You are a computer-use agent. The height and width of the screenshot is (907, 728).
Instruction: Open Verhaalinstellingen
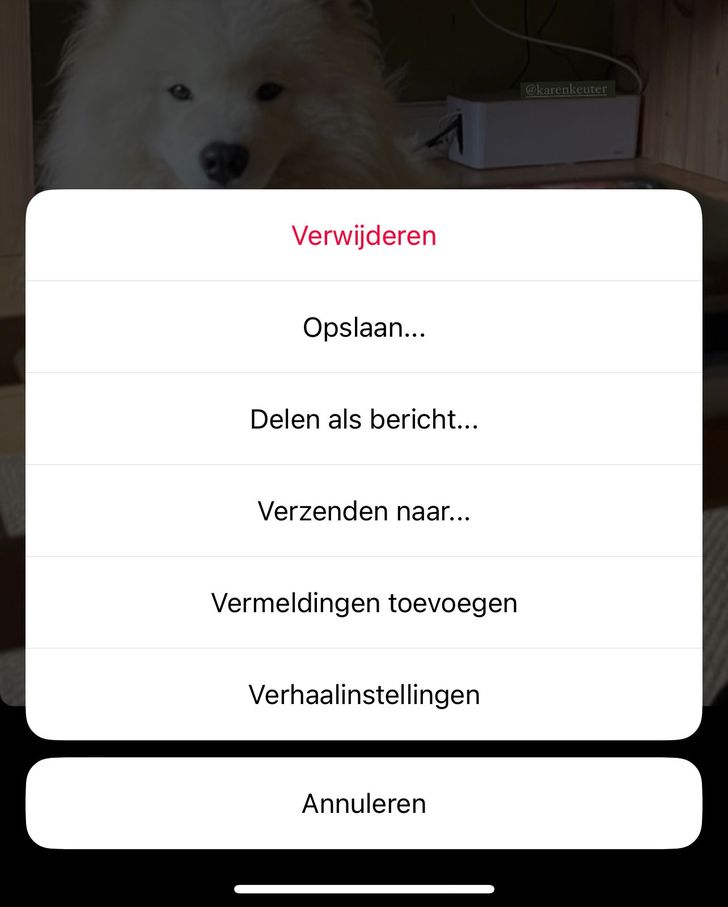pos(364,695)
